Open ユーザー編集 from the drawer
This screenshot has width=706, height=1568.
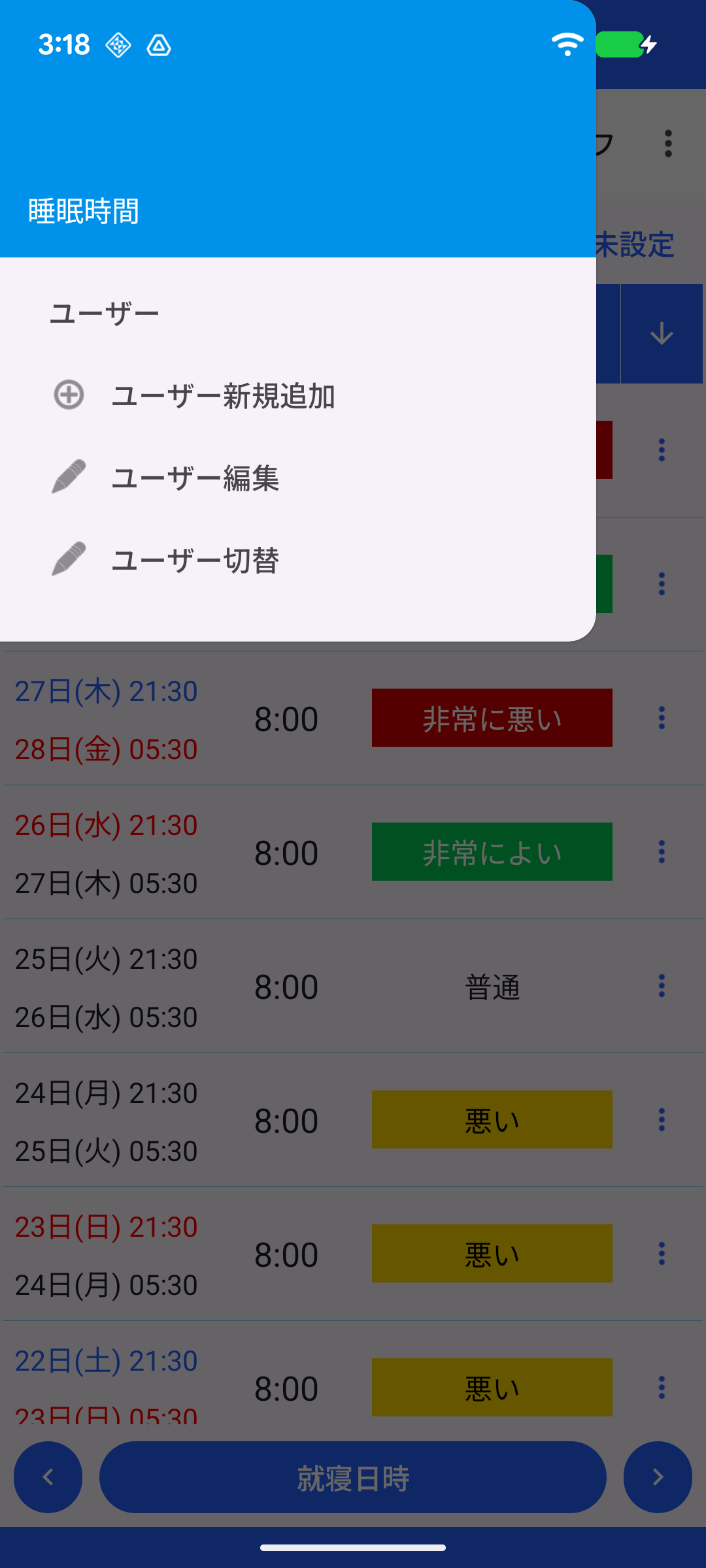pyautogui.click(x=195, y=478)
